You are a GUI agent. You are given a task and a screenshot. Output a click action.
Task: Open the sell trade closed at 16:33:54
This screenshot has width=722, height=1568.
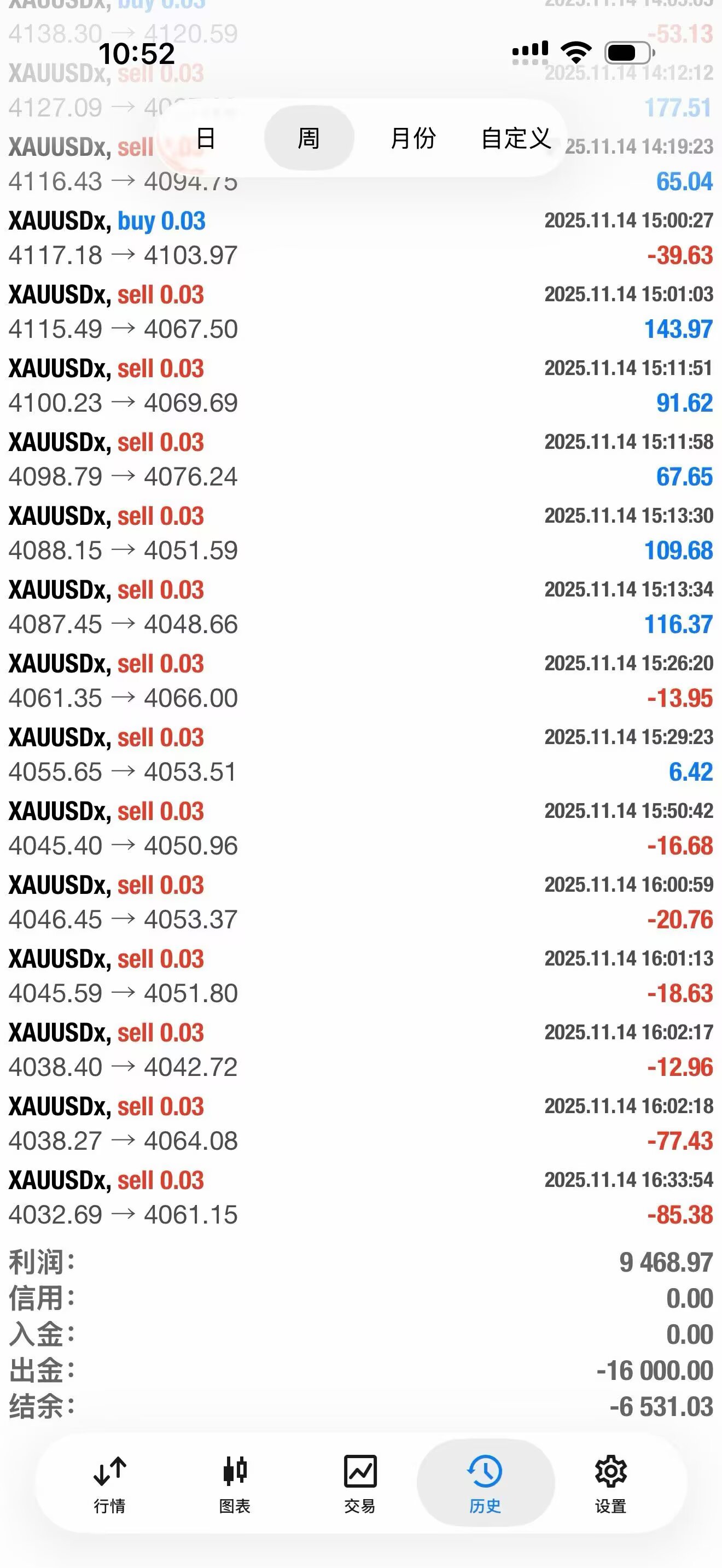click(360, 1197)
